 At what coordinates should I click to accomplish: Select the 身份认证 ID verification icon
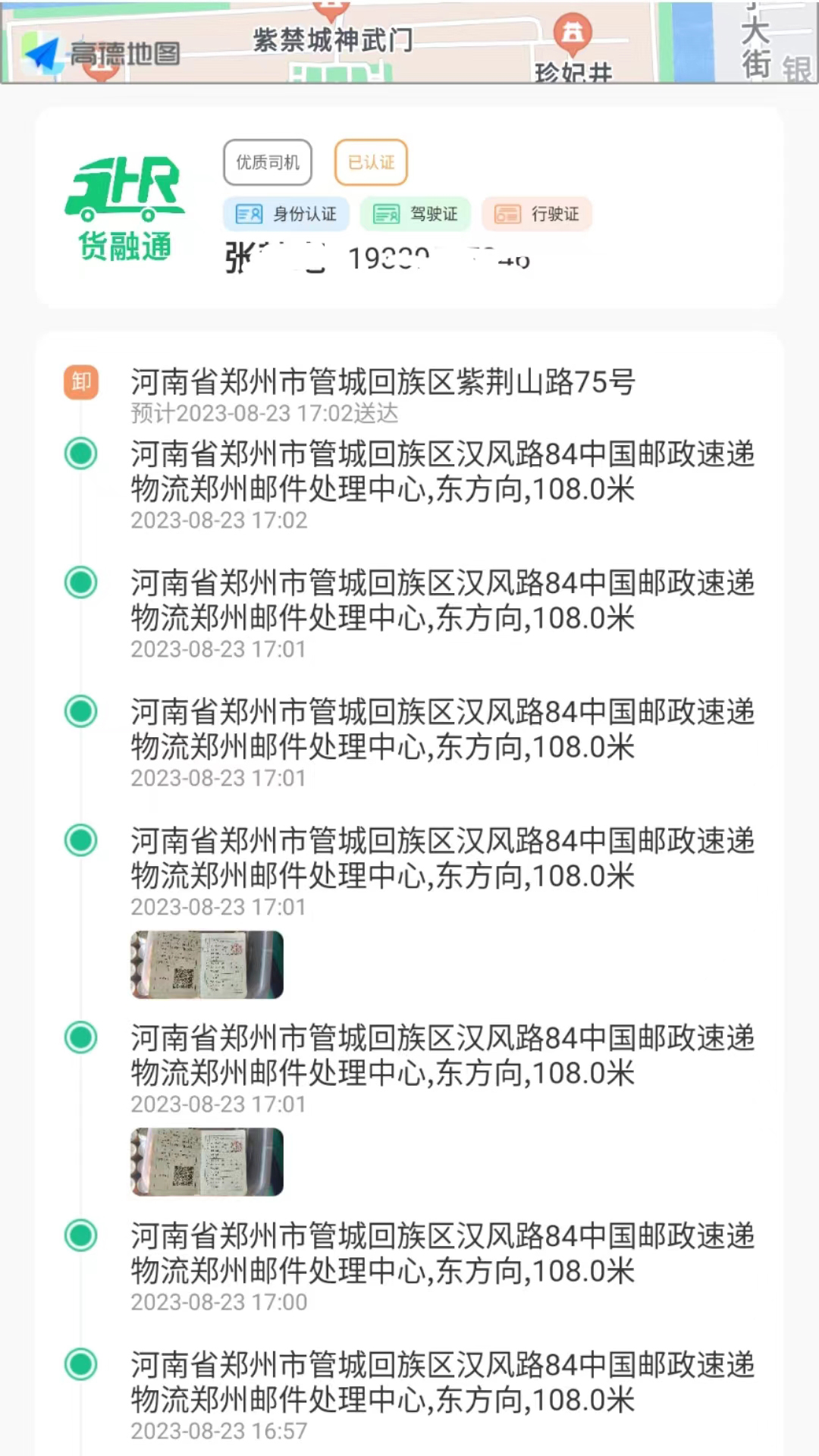[x=287, y=214]
